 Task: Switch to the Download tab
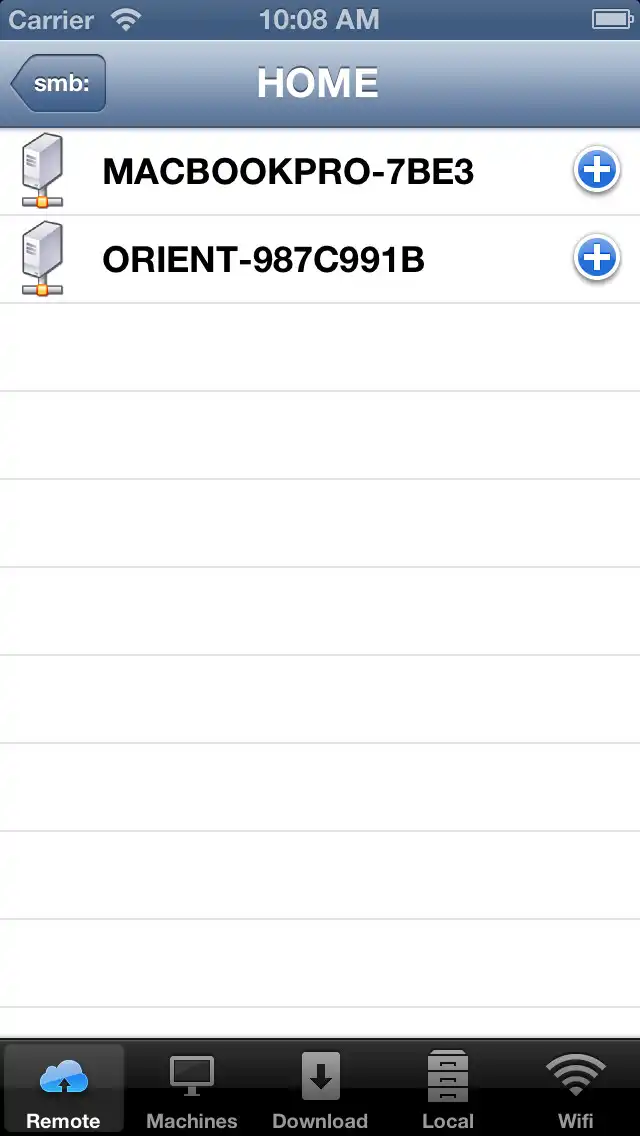click(320, 1090)
